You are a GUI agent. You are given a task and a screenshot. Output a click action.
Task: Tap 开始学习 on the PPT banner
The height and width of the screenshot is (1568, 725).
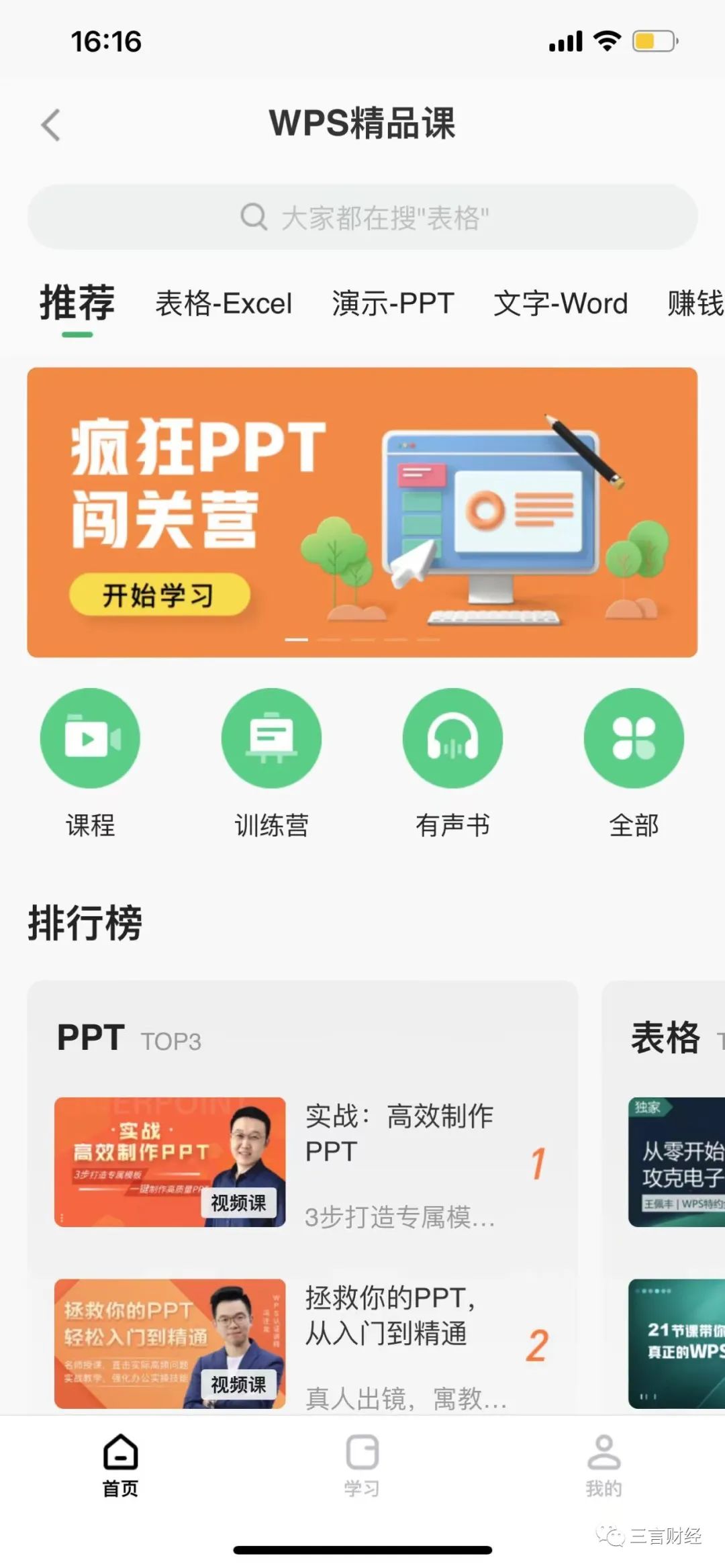(159, 595)
